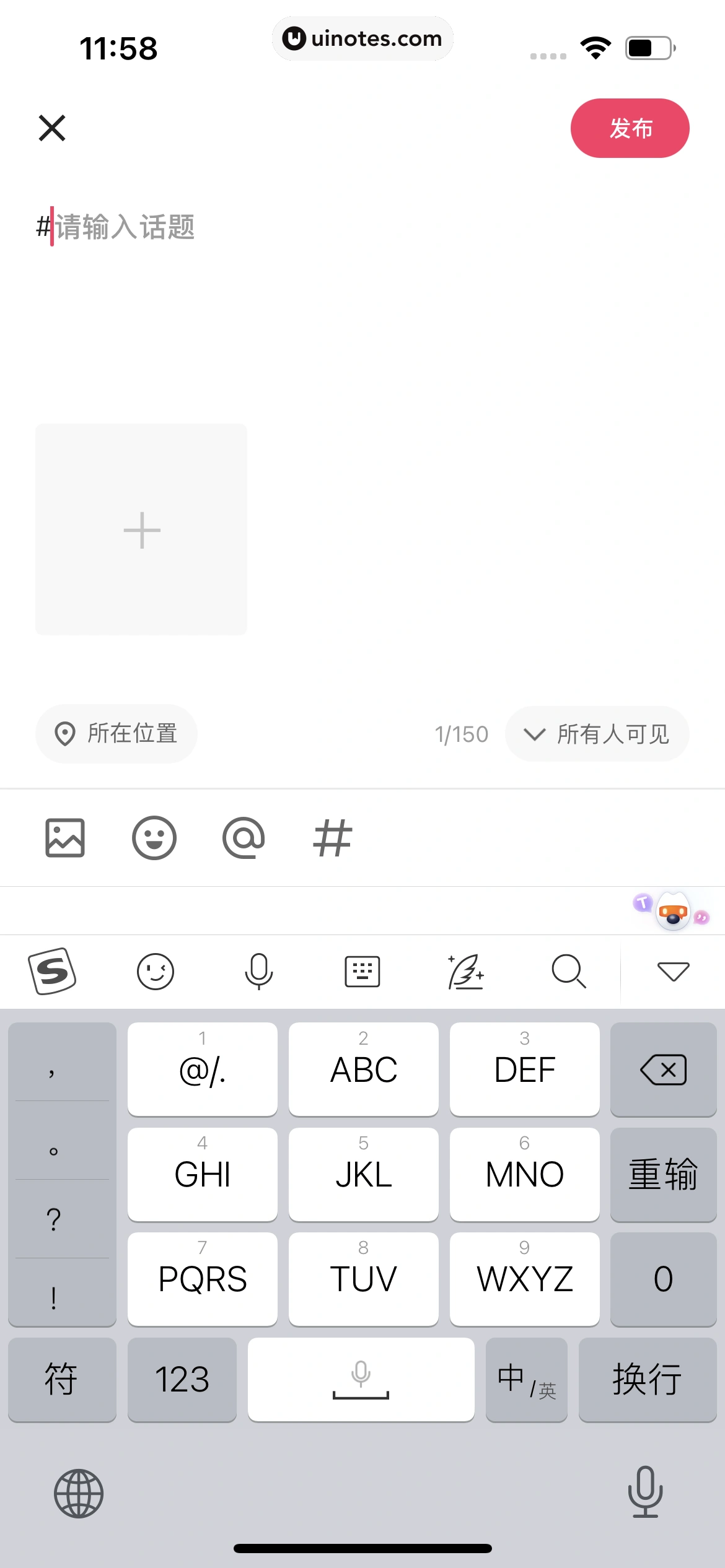Close the post composer
This screenshot has width=725, height=1568.
tap(52, 128)
